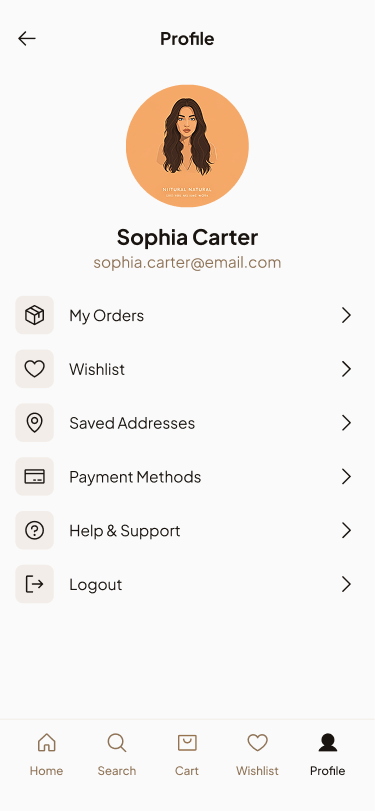Switch to the Home tab
Viewport: 375px width, 811px height.
pyautogui.click(x=47, y=755)
